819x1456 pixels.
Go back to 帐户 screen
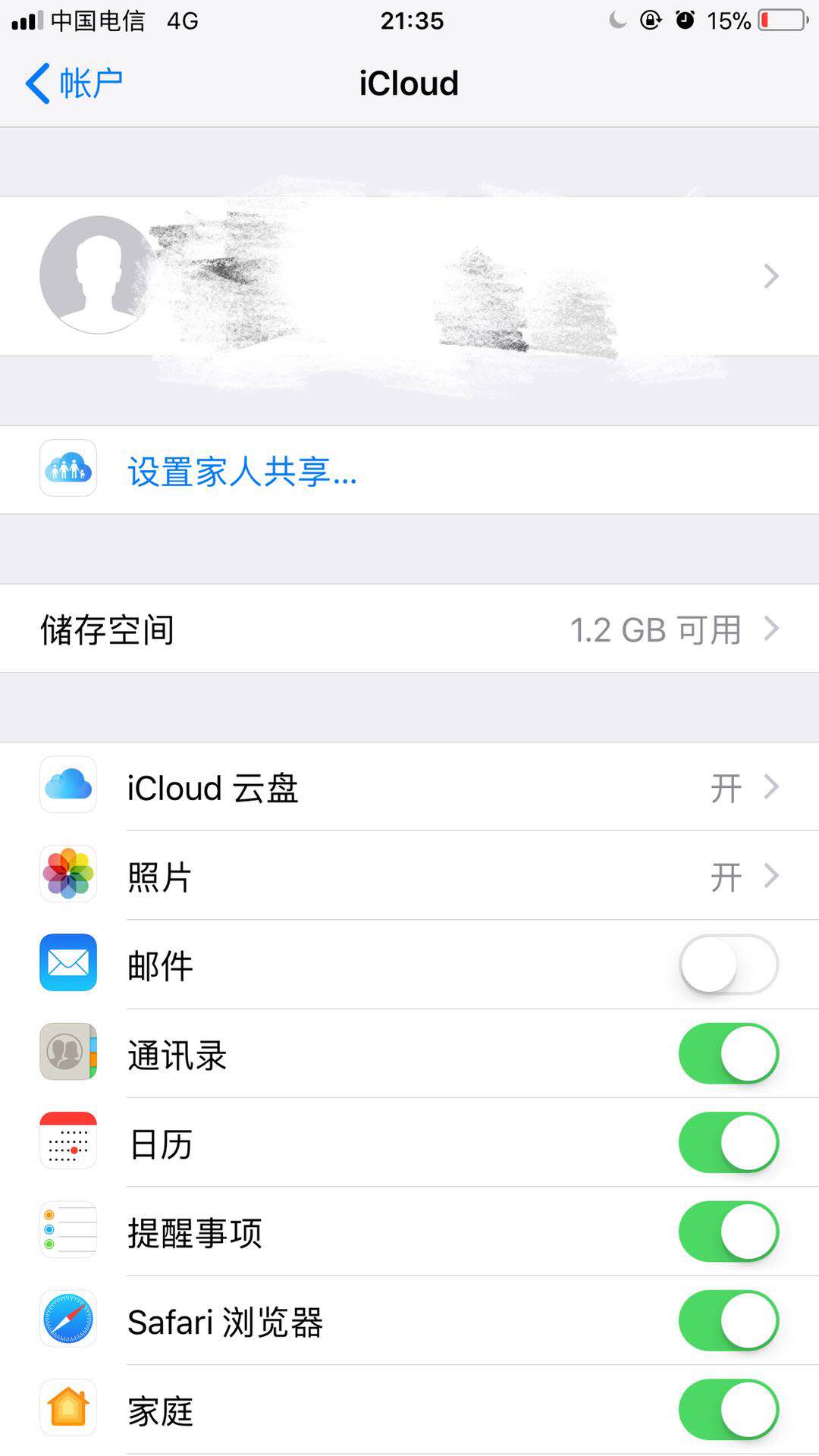point(71,82)
